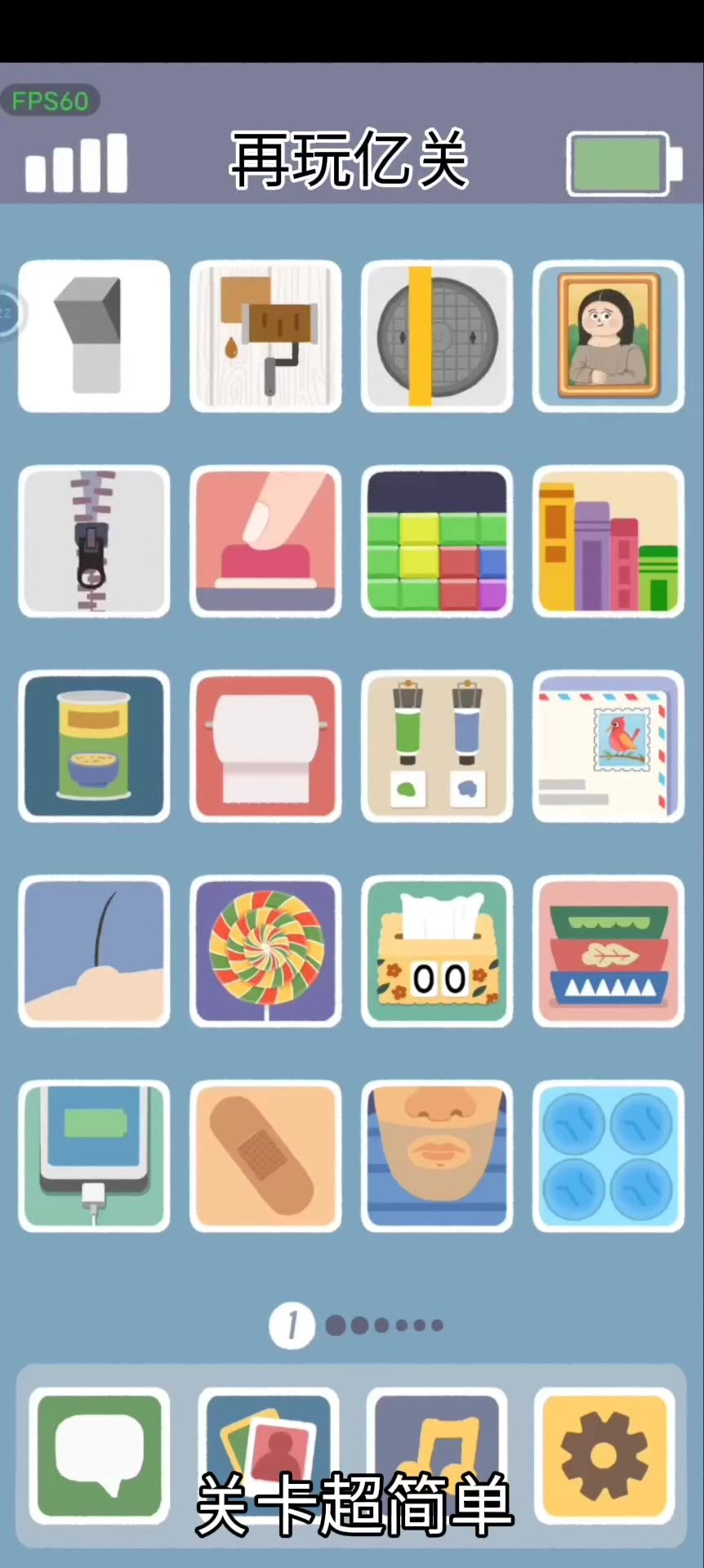This screenshot has height=1568, width=704.
Task: Open the blue blister pack level
Action: point(608,1156)
